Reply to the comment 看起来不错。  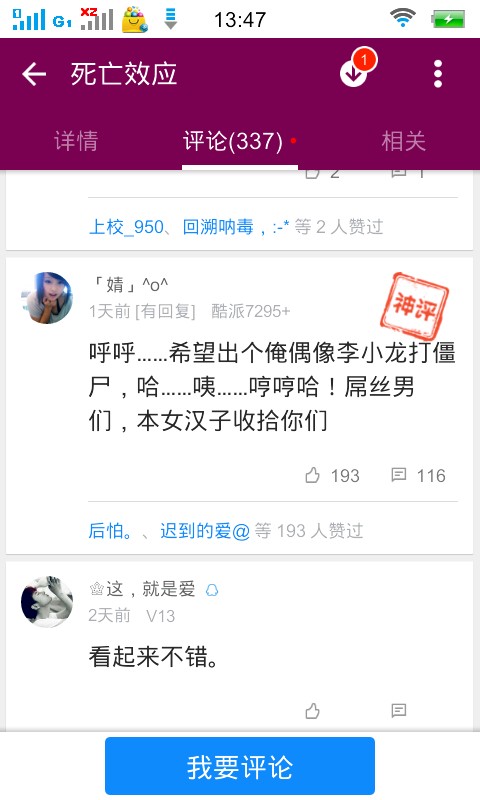(398, 710)
